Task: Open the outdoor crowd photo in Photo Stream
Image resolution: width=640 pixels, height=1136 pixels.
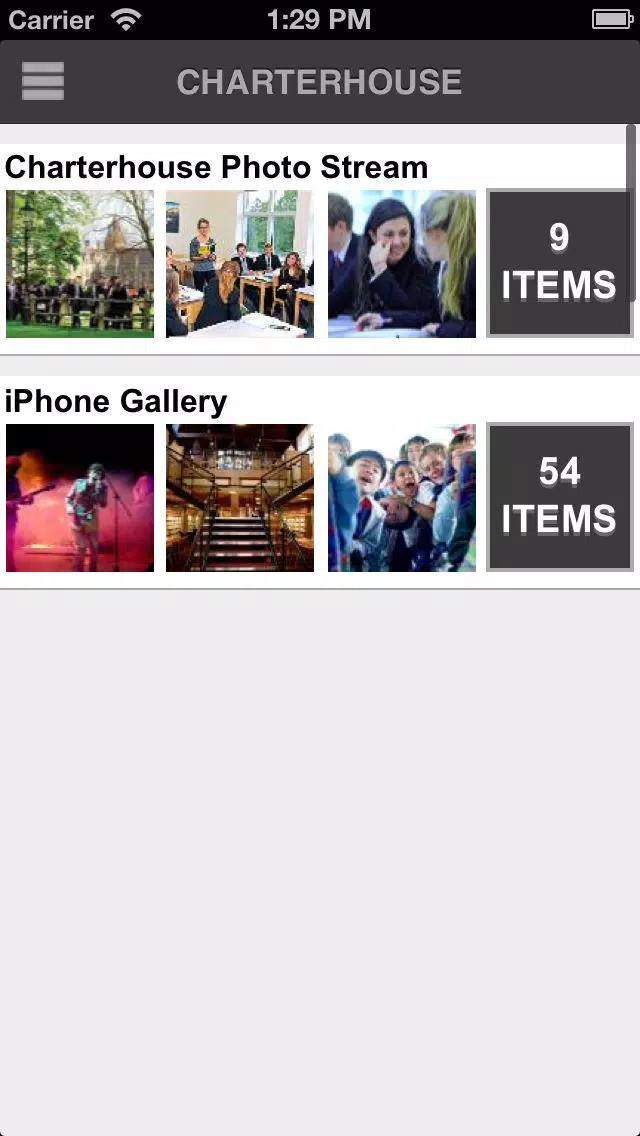Action: [x=80, y=264]
